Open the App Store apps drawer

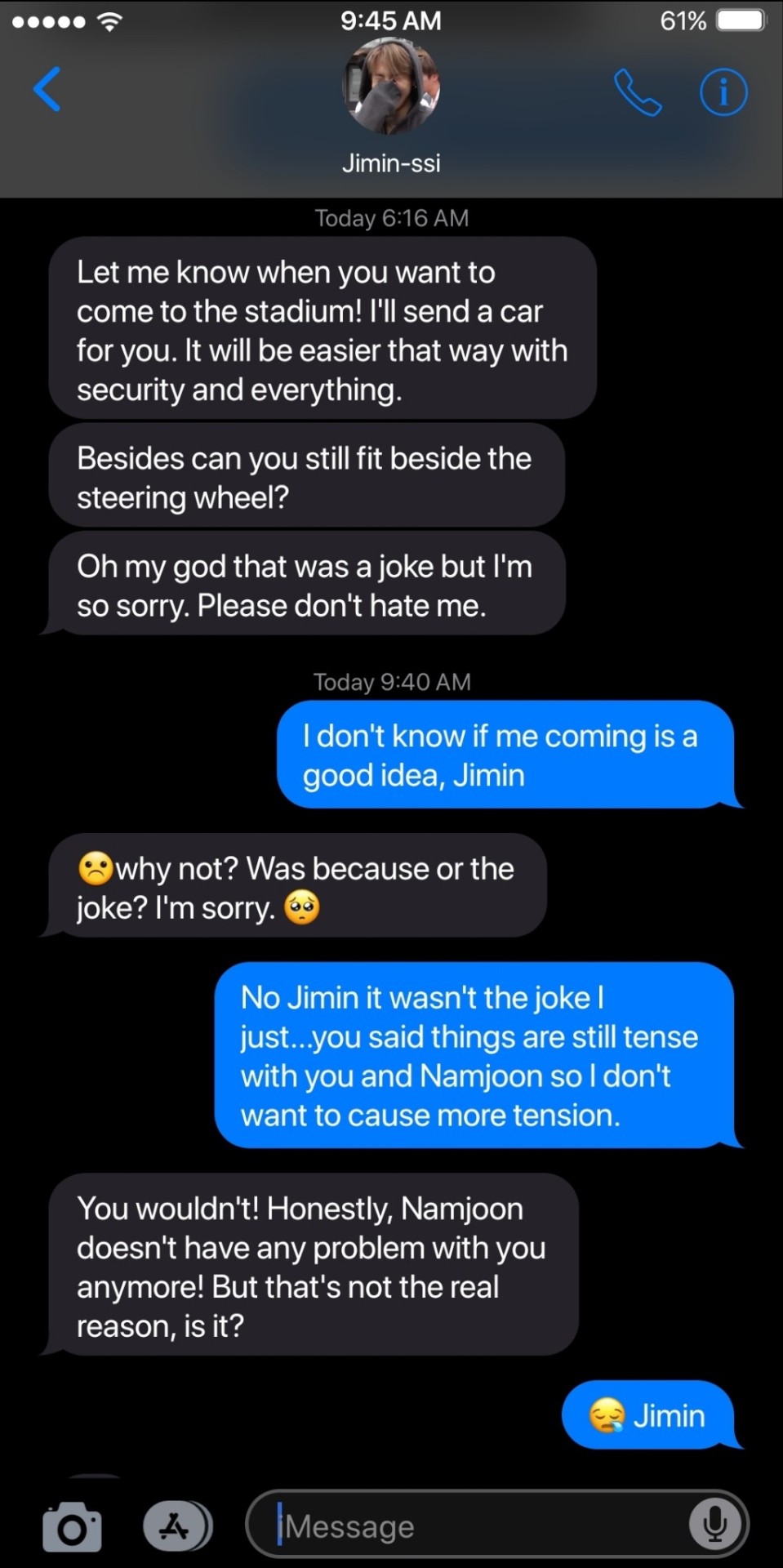coord(176,1526)
